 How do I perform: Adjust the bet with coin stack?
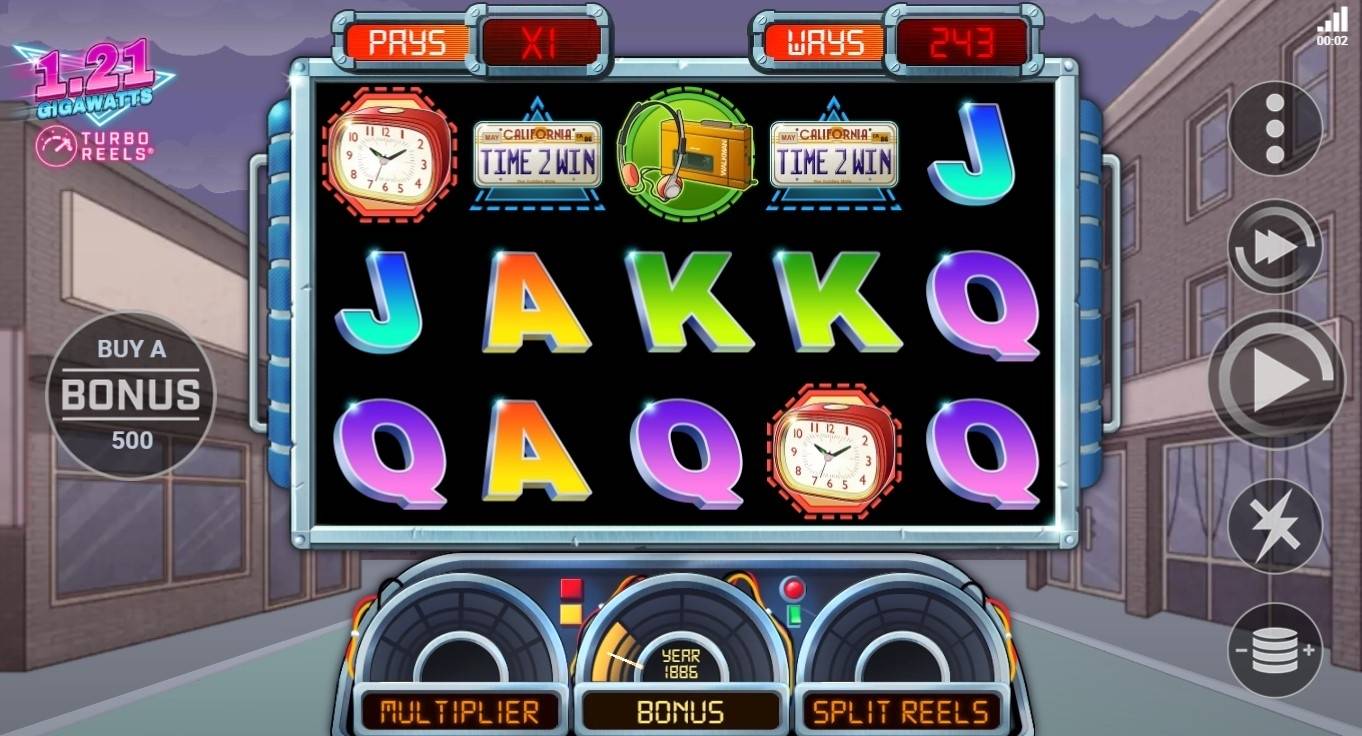(x=1274, y=650)
